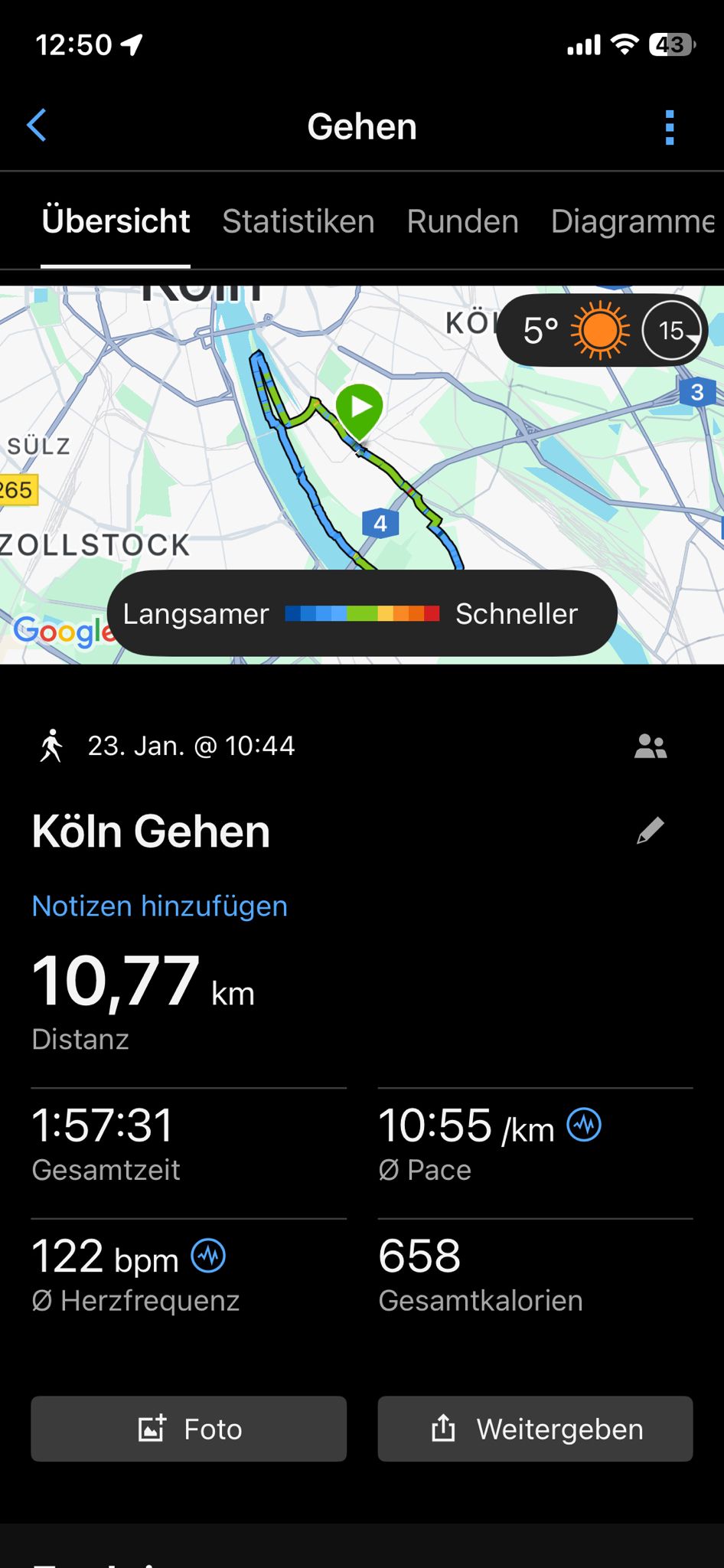This screenshot has width=724, height=1568.
Task: Open the activity privacy people icon
Action: (x=651, y=746)
